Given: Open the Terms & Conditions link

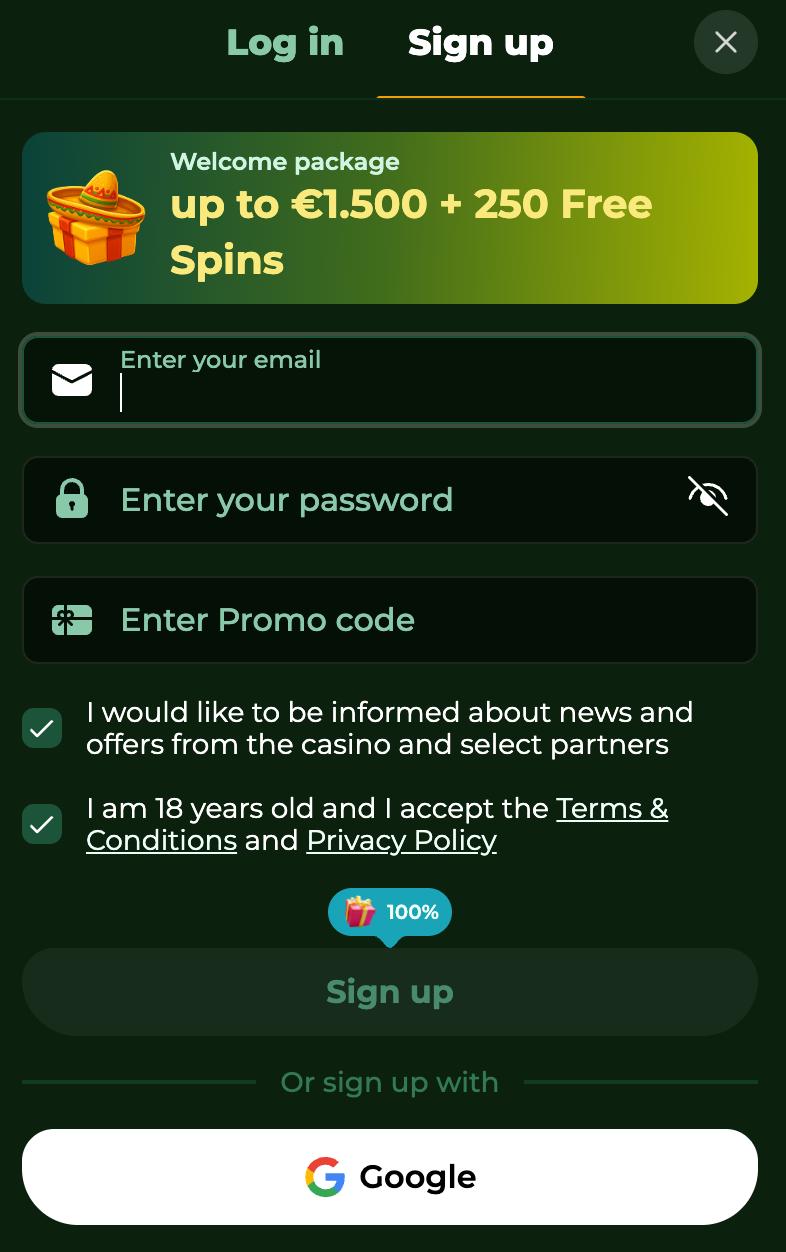Looking at the screenshot, I should click(x=612, y=808).
